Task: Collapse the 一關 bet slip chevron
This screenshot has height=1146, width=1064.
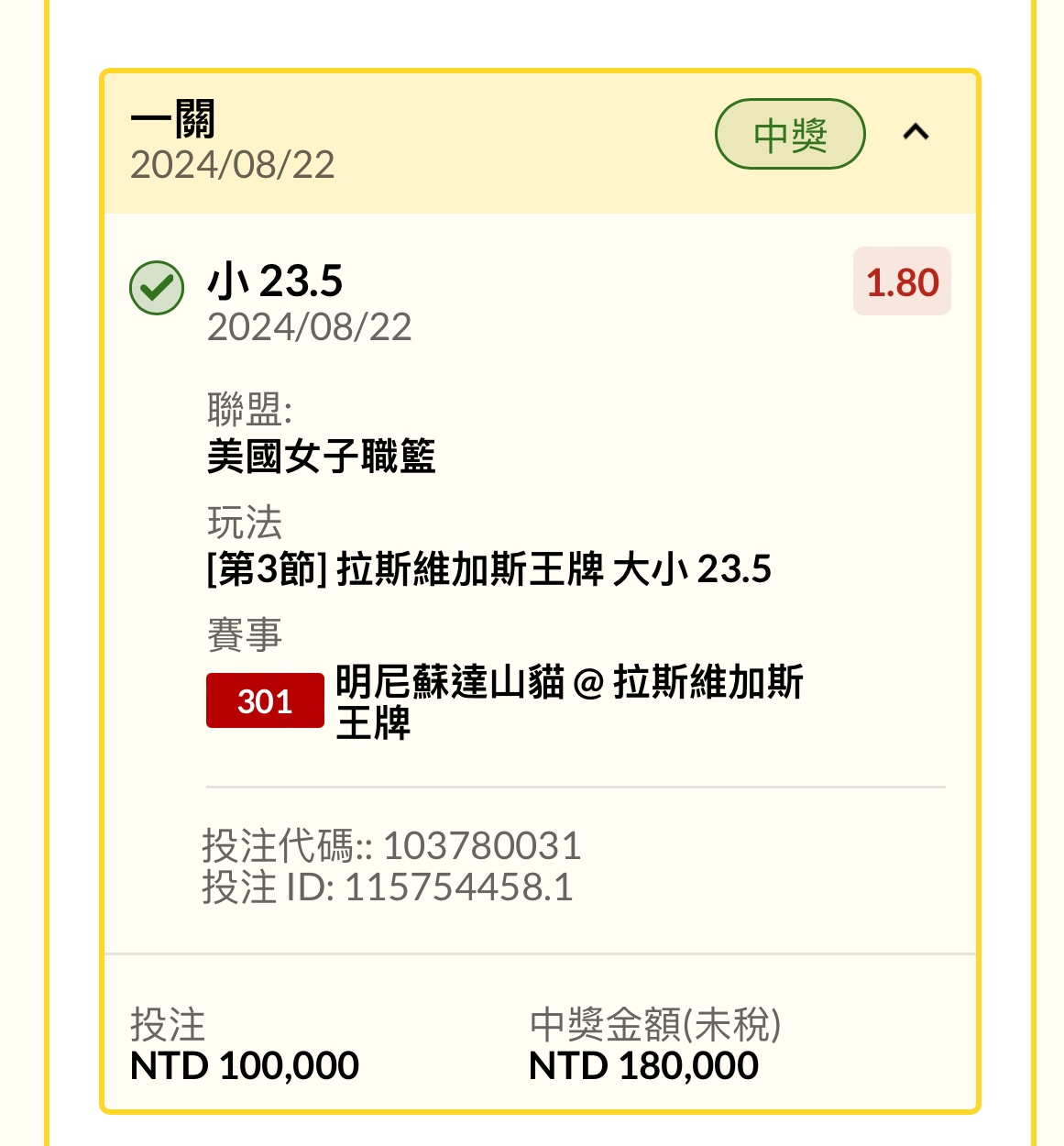Action: pyautogui.click(x=916, y=134)
